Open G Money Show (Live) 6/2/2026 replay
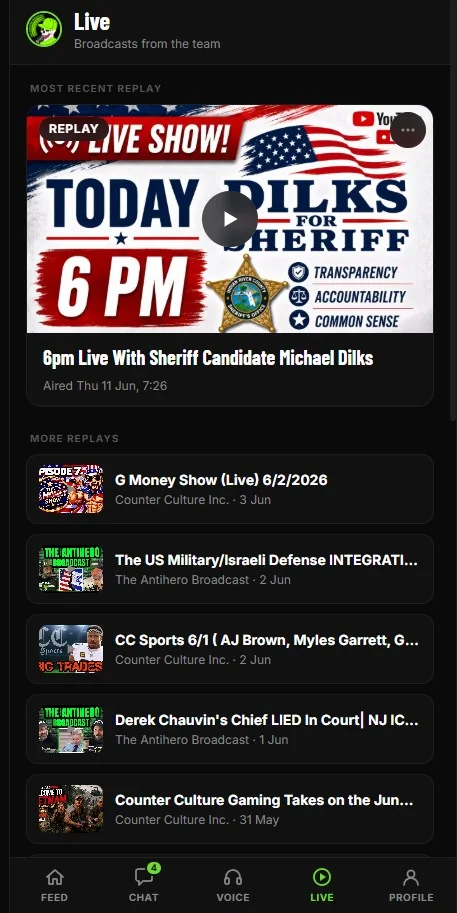The image size is (457, 913). (230, 489)
